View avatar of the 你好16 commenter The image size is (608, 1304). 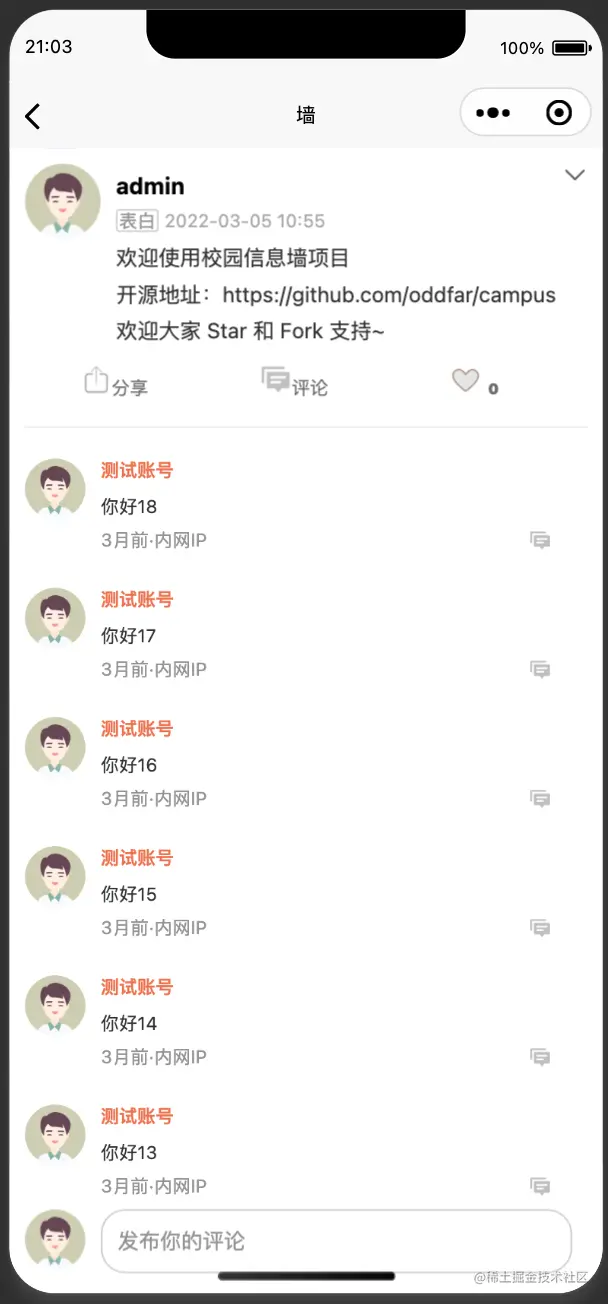55,746
